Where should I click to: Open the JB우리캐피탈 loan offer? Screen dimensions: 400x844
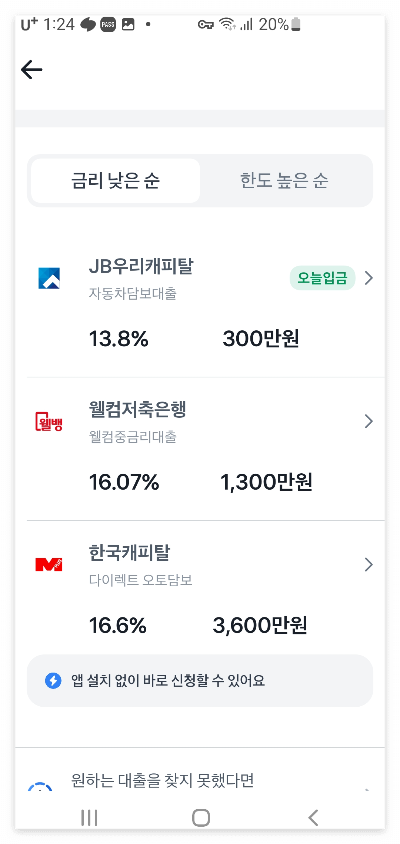200,306
